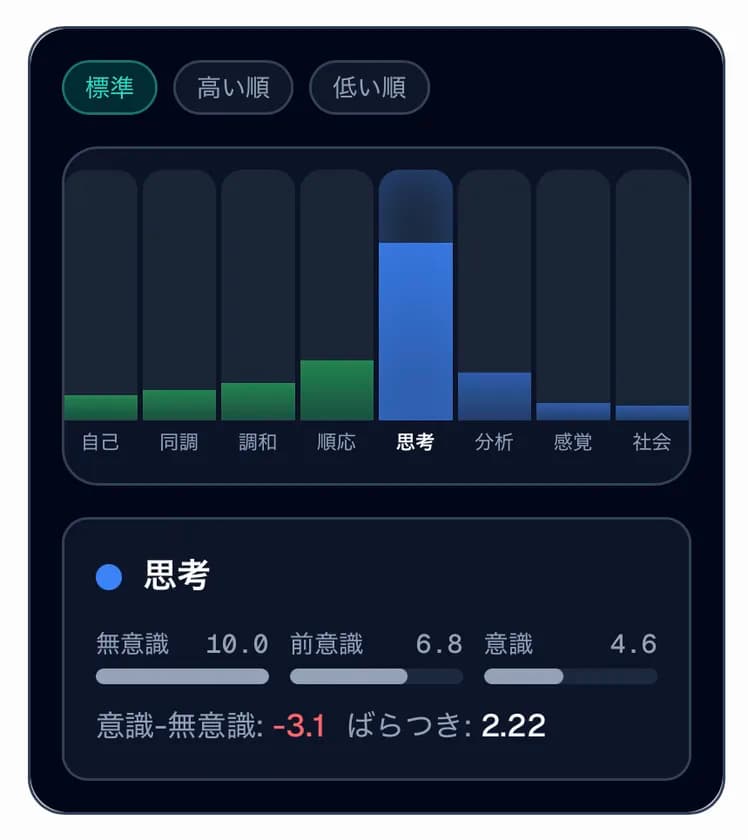This screenshot has height=840, width=748.
Task: Click the 意識 progress bar
Action: pos(571,677)
